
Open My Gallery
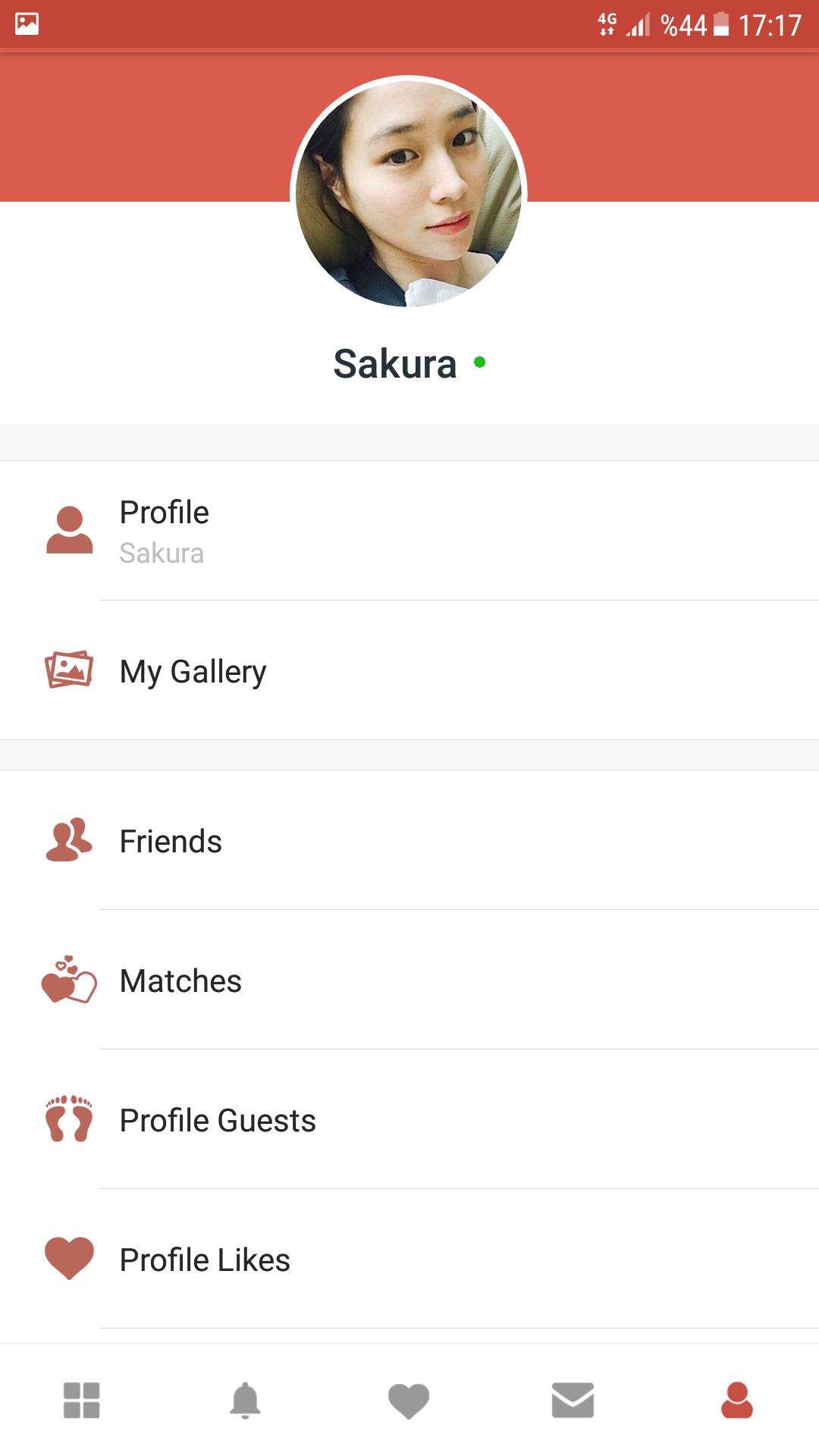pos(409,670)
